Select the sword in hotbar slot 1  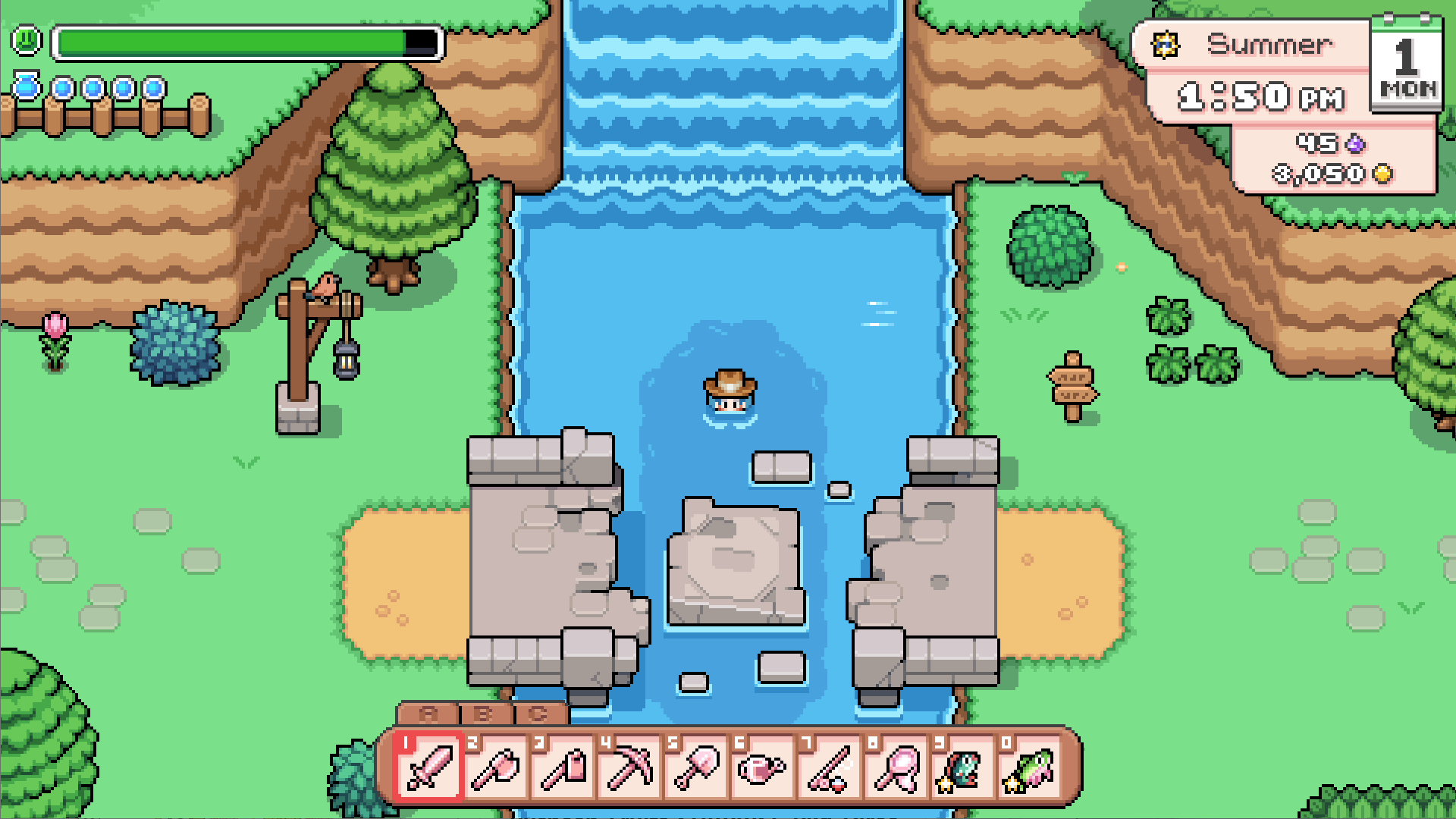pos(429,767)
